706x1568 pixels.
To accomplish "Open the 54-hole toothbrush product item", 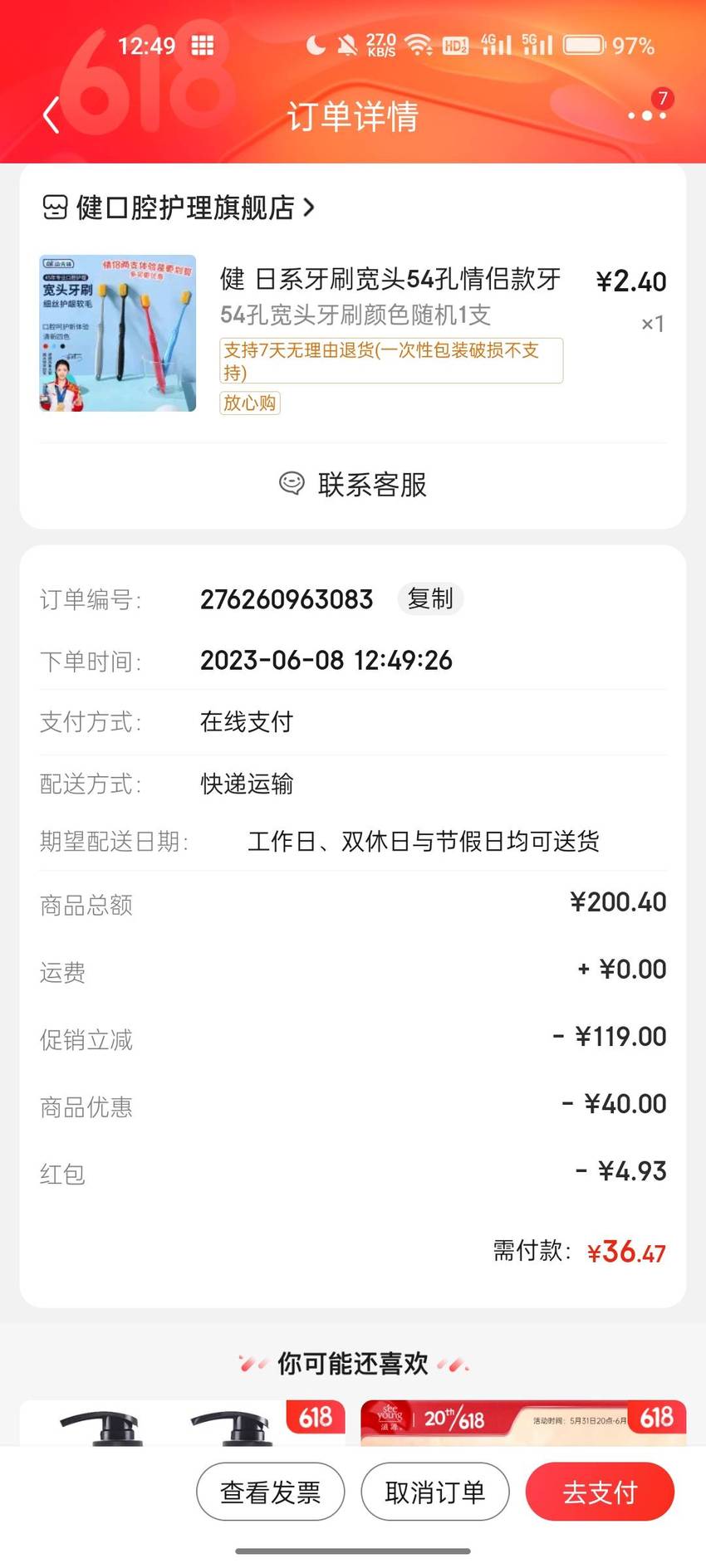I will [x=352, y=333].
